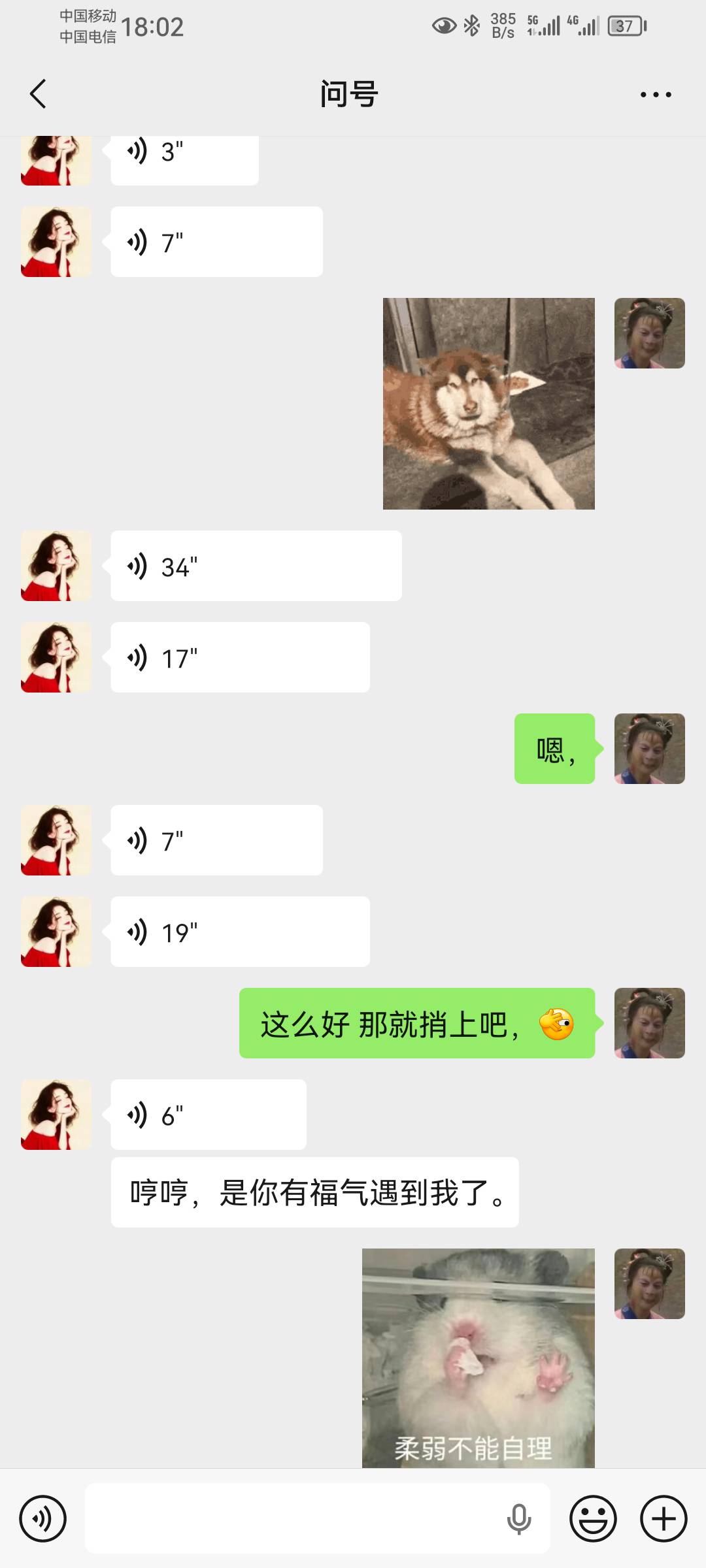Switch to voice input mode
Screen dimensions: 706x1568
click(x=43, y=1518)
